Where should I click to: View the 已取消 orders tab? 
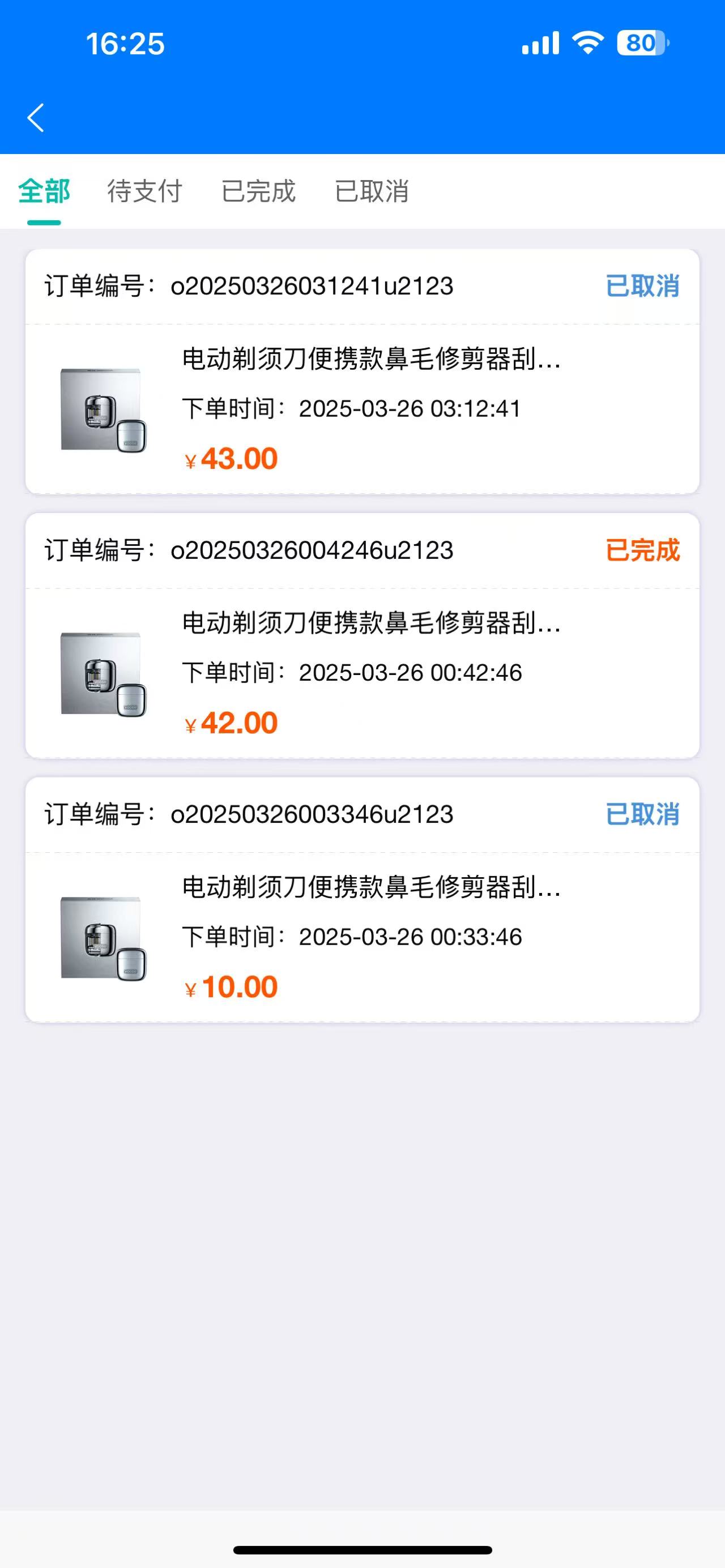pos(372,191)
